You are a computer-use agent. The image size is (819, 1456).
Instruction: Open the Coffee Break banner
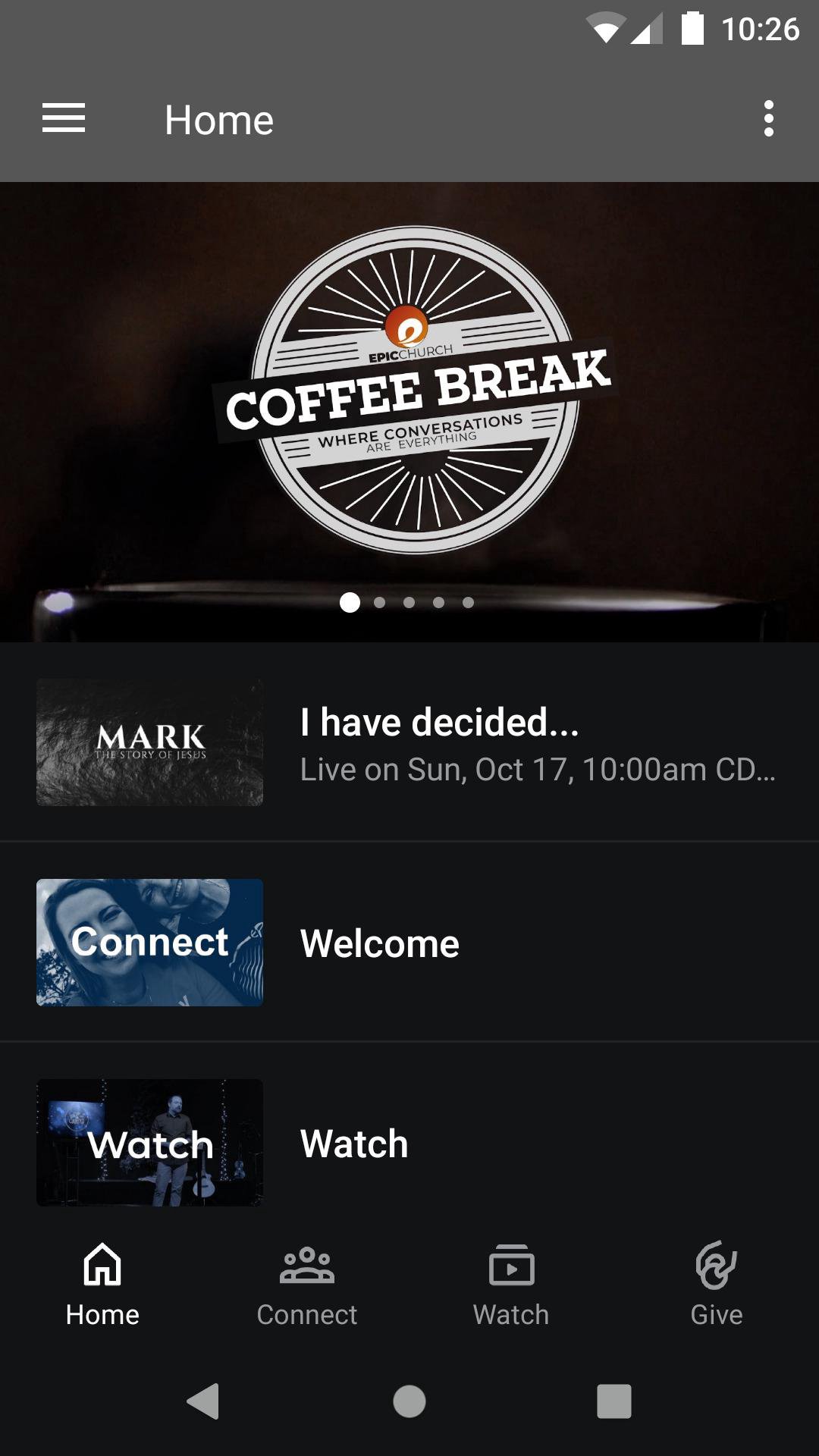[409, 394]
